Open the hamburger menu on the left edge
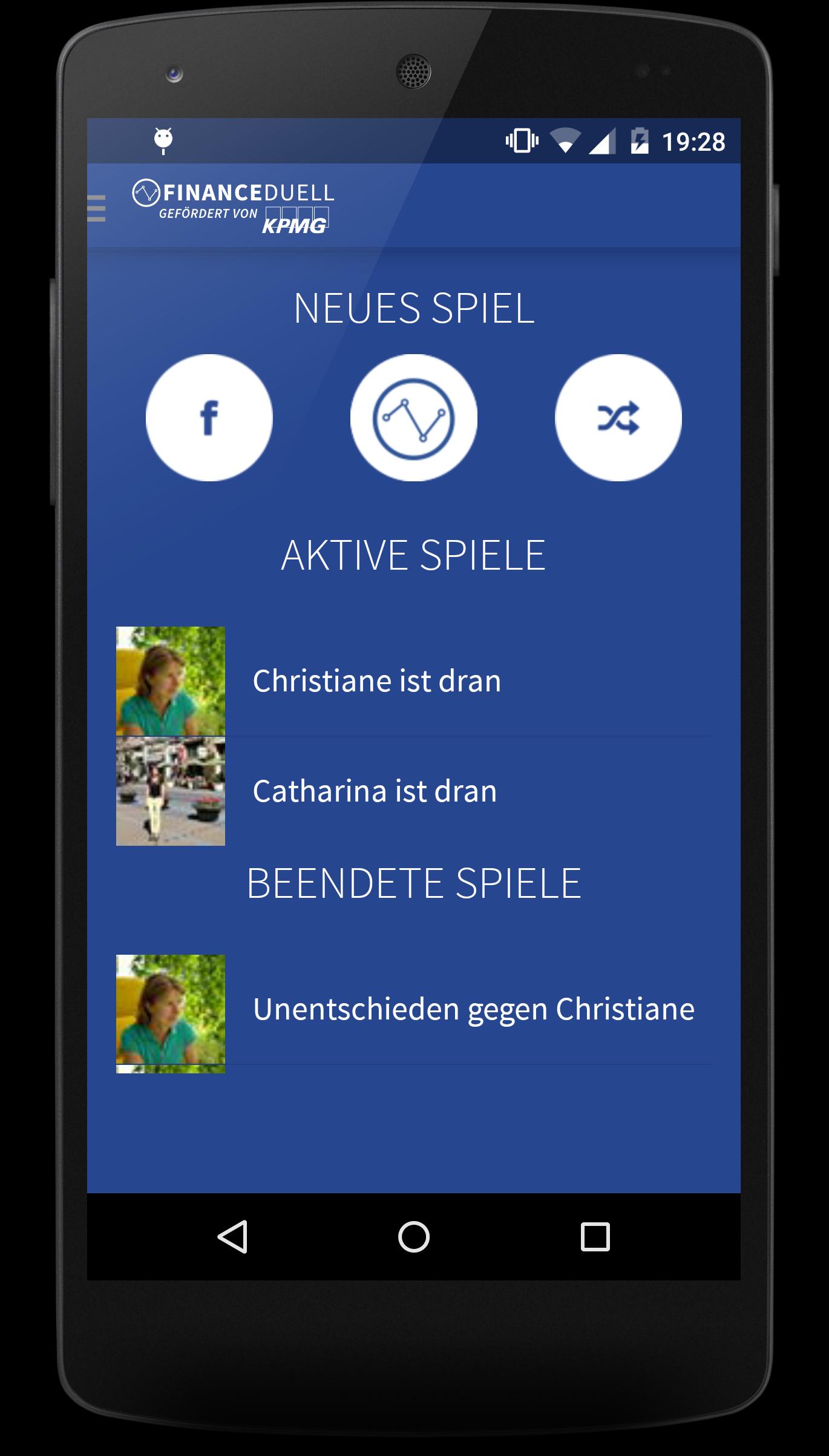This screenshot has width=829, height=1456. click(97, 209)
